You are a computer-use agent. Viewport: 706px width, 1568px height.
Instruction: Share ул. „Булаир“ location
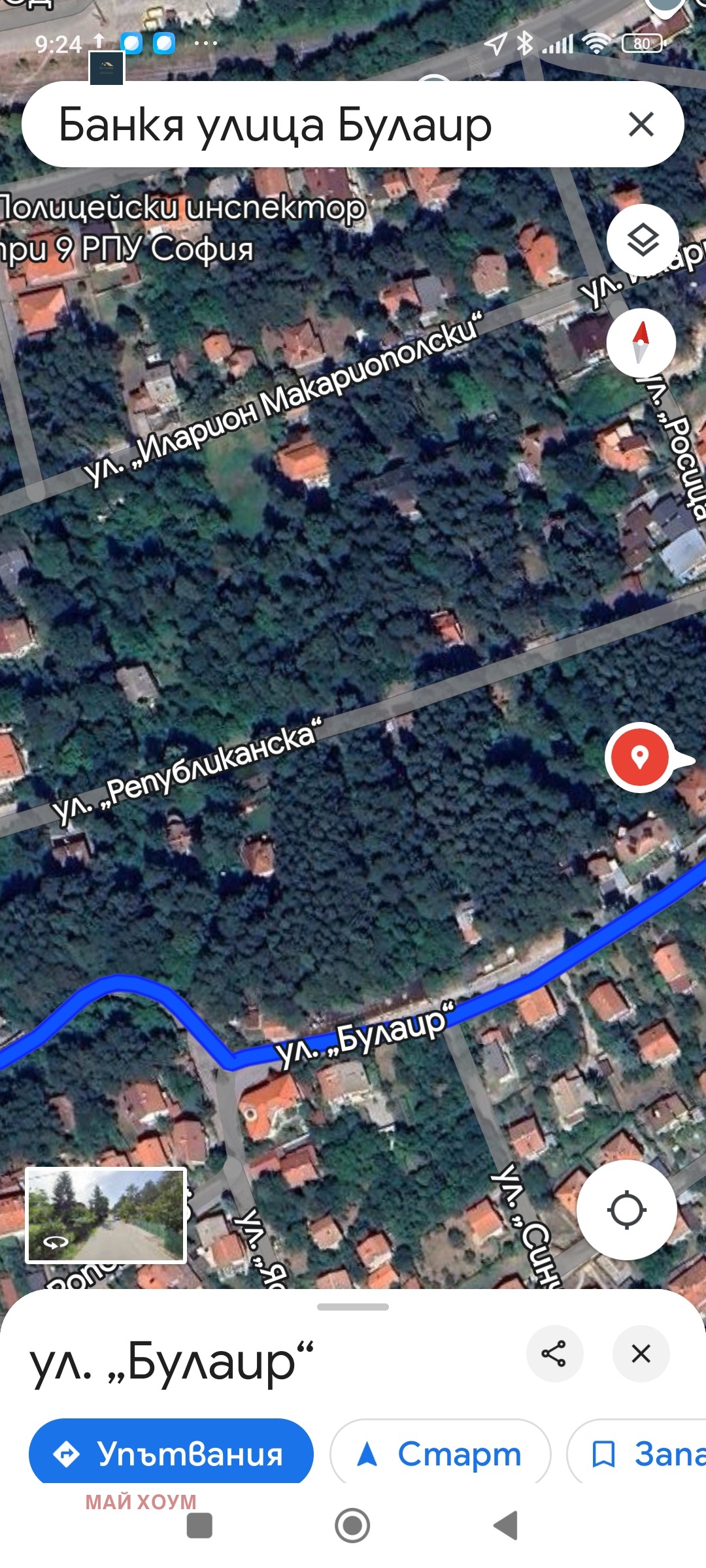(554, 1354)
